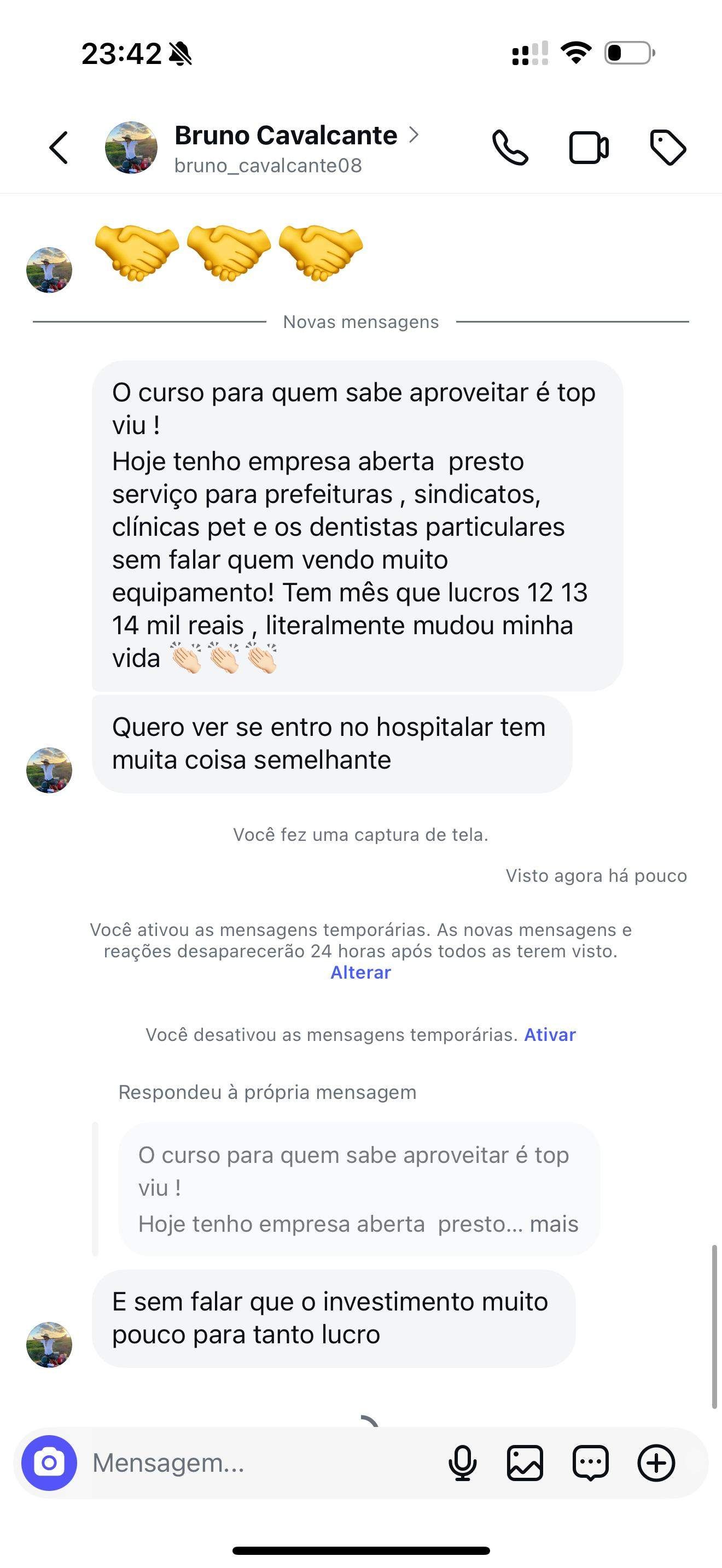Open more options plus icon
Viewport: 722px width, 1568px height.
(x=656, y=1462)
